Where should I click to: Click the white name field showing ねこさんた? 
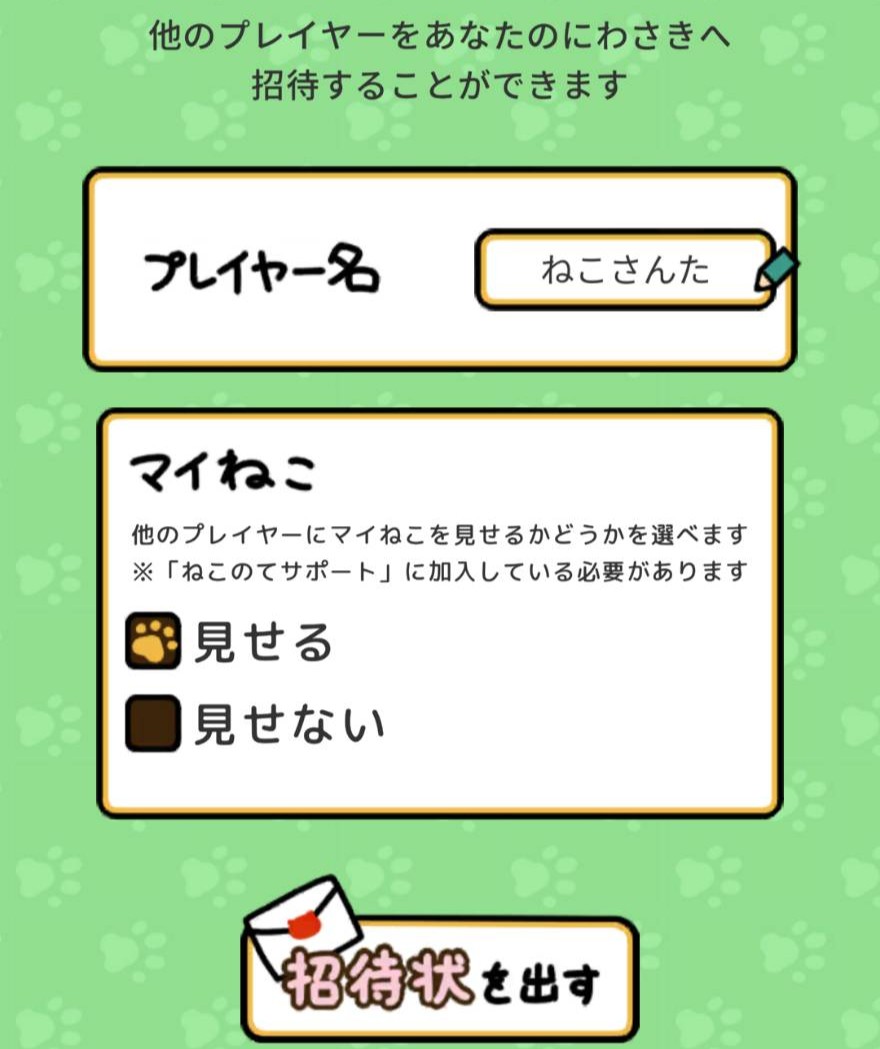click(x=627, y=271)
